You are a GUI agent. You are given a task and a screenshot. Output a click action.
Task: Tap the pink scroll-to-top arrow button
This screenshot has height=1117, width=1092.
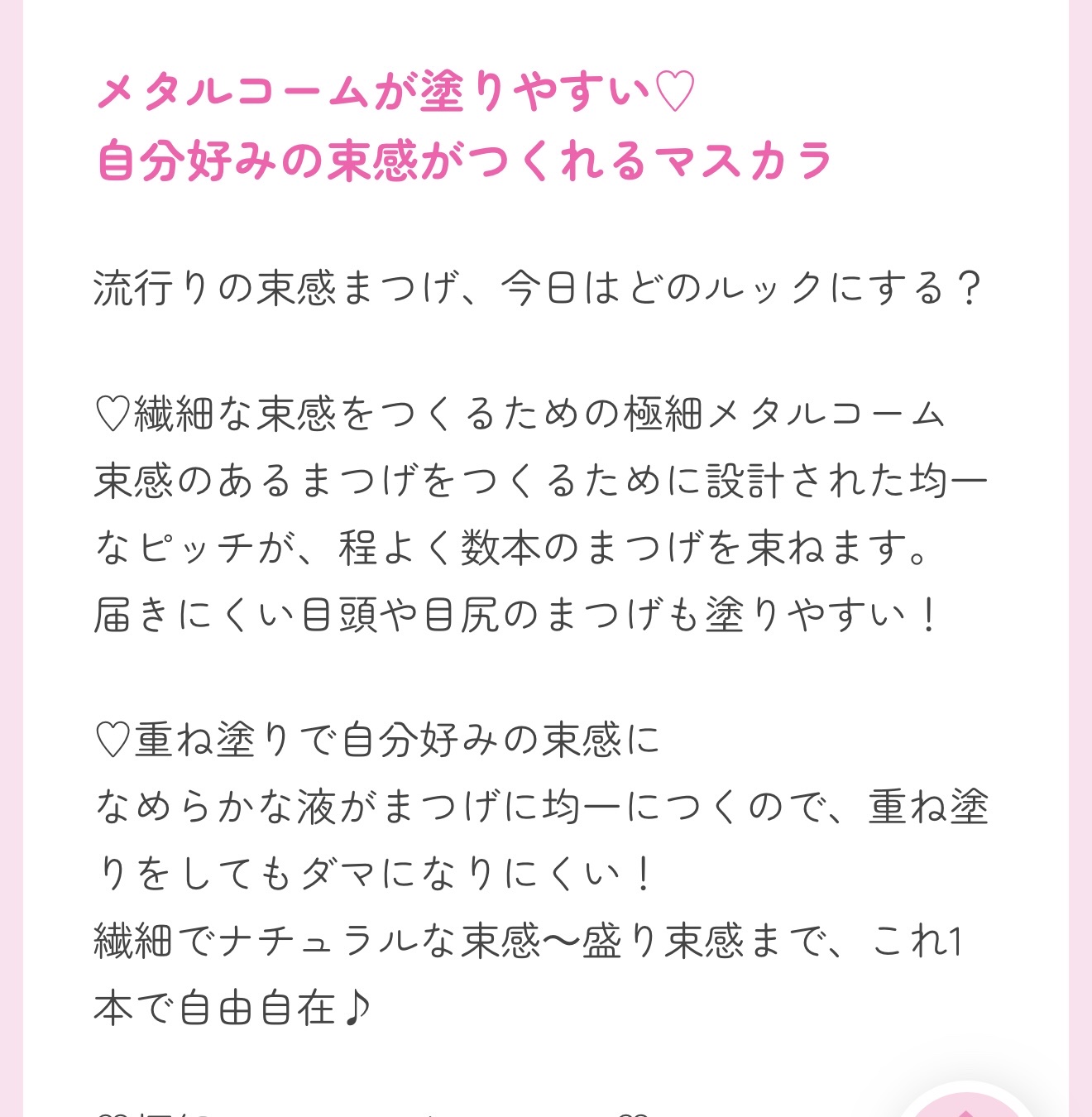[965, 1107]
